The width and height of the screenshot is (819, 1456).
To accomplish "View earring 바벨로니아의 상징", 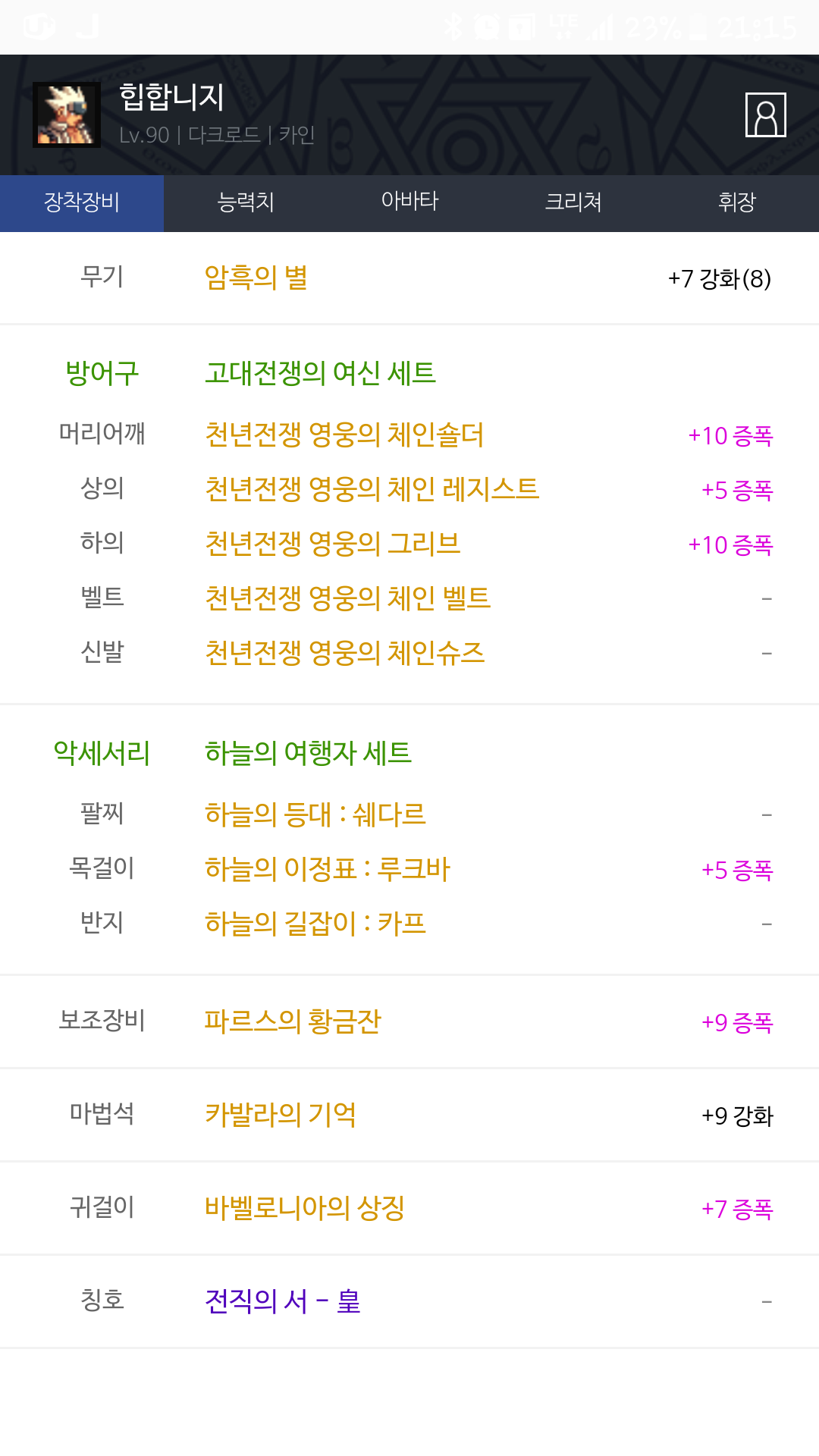I will [x=305, y=1209].
